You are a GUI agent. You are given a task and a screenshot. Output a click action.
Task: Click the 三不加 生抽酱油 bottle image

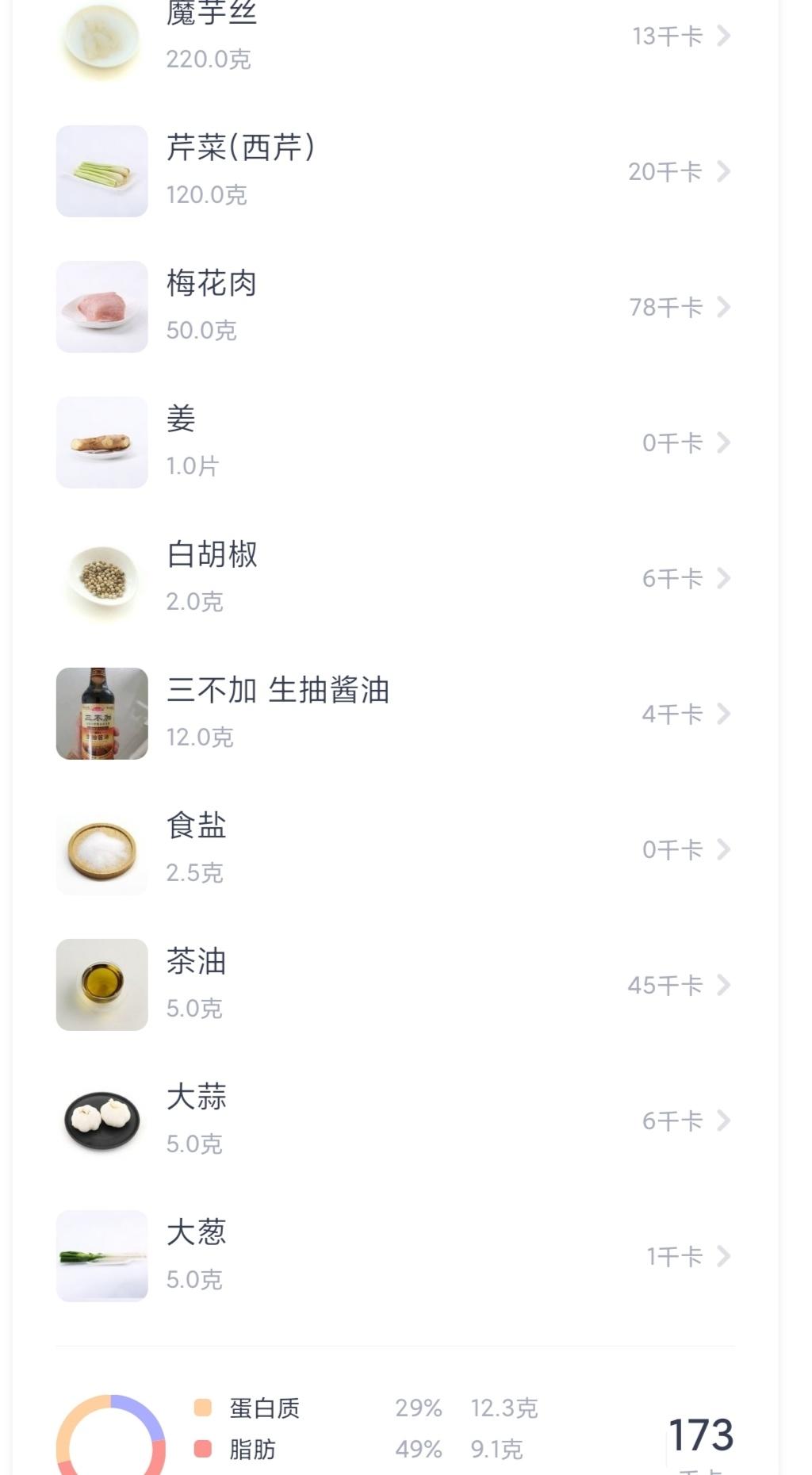(101, 713)
